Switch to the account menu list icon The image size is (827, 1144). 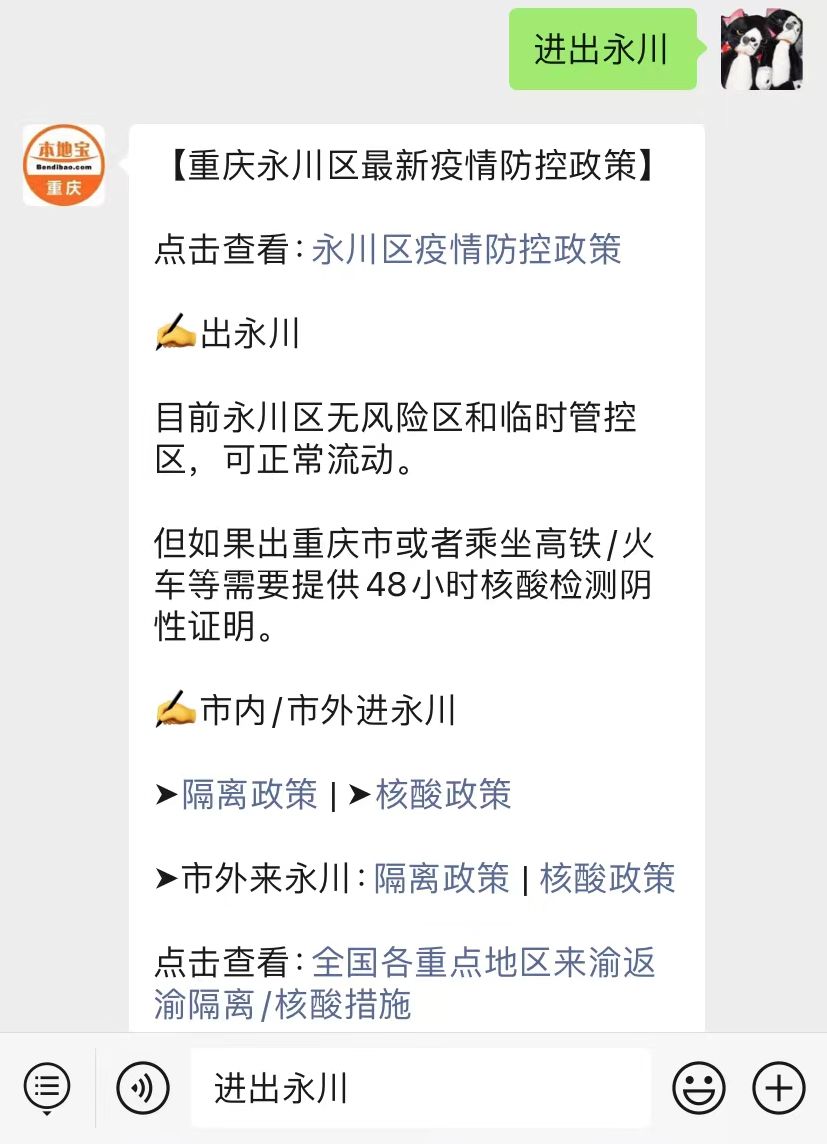[47, 1087]
